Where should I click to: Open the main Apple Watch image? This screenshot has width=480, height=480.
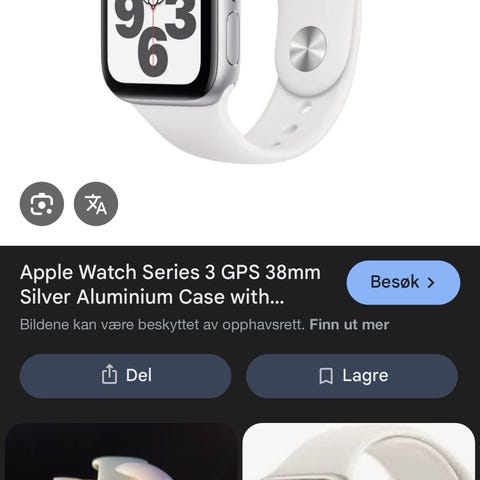tap(232, 83)
